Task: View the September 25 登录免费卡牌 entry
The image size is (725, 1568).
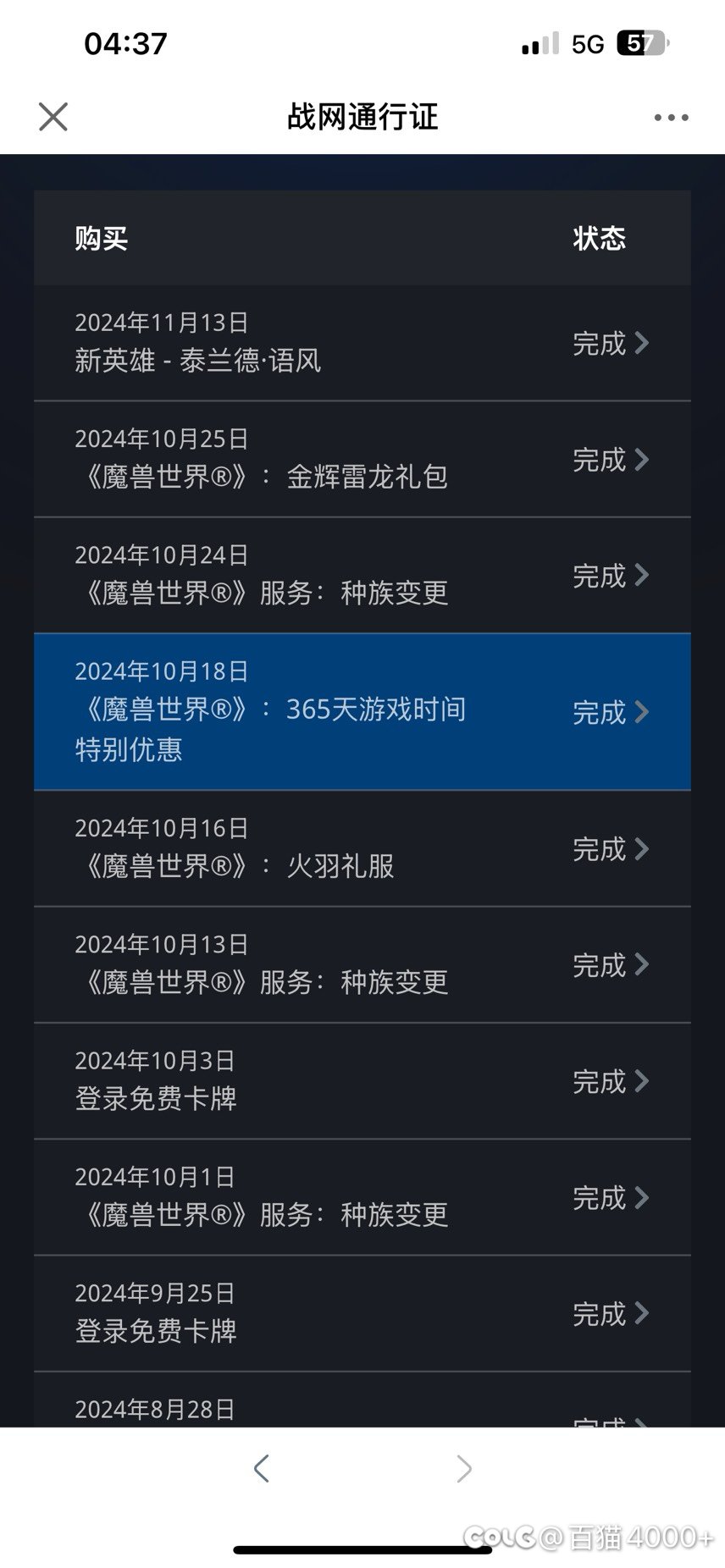Action: coord(362,1314)
